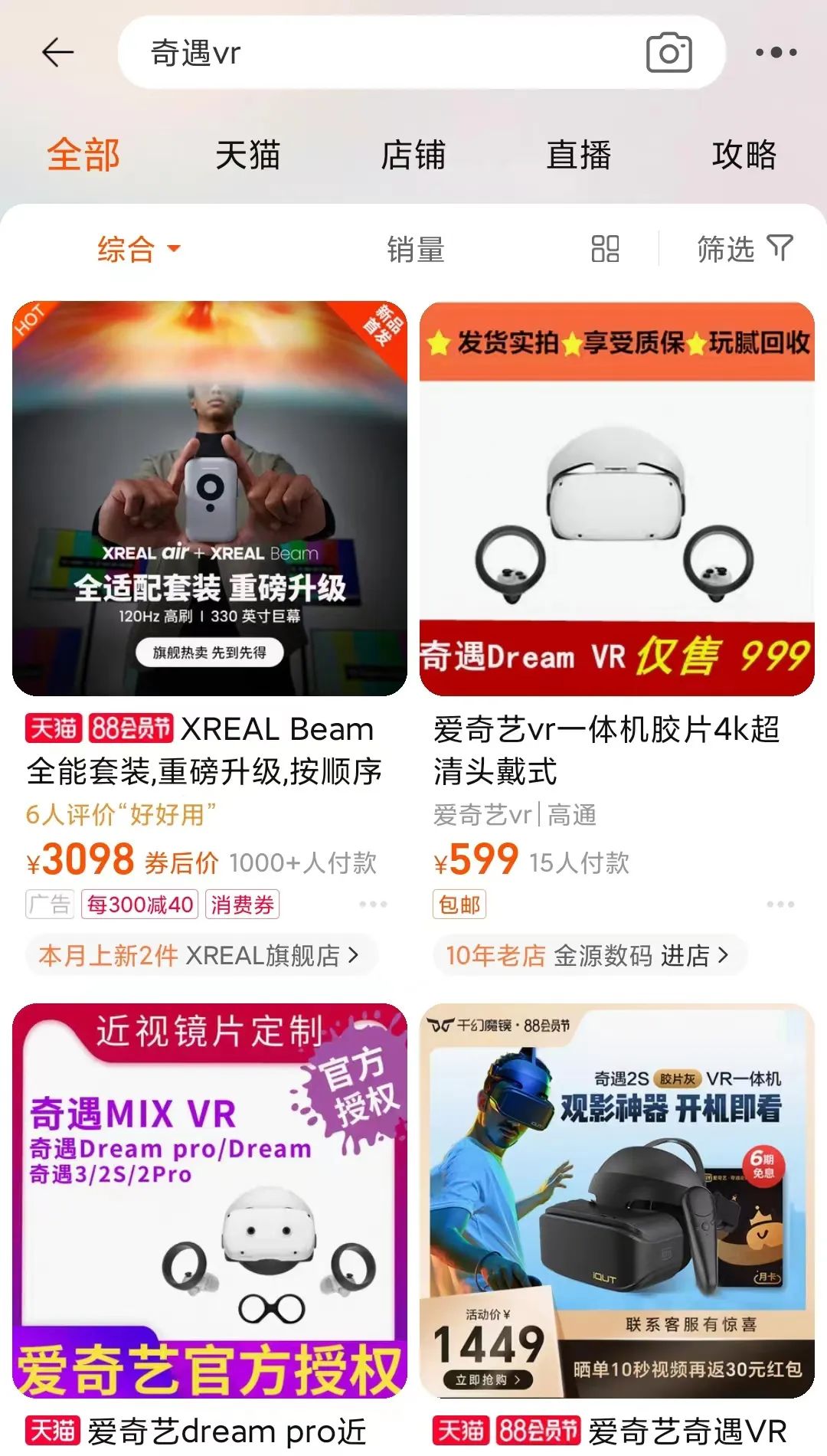Open camera image search
Screen dimensions: 827x1456
tap(668, 53)
